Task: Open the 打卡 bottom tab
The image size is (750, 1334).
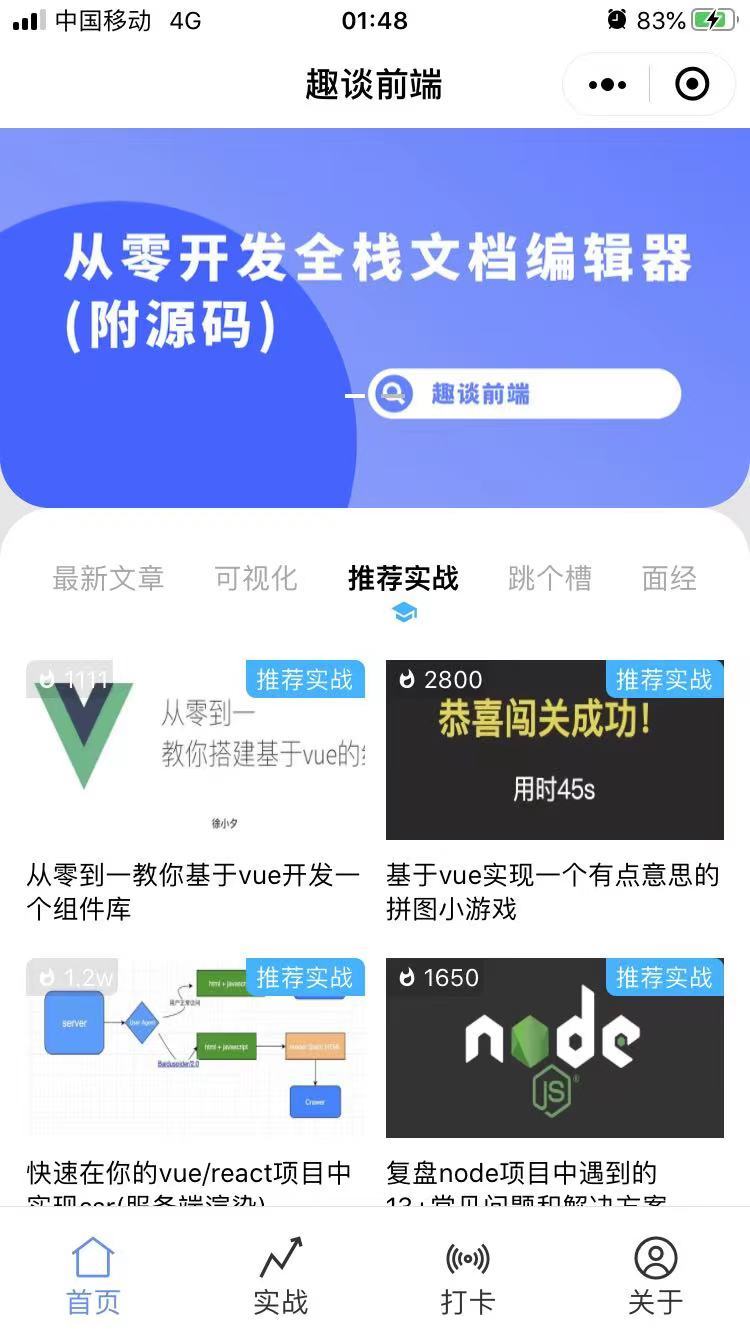Action: pos(468,1276)
